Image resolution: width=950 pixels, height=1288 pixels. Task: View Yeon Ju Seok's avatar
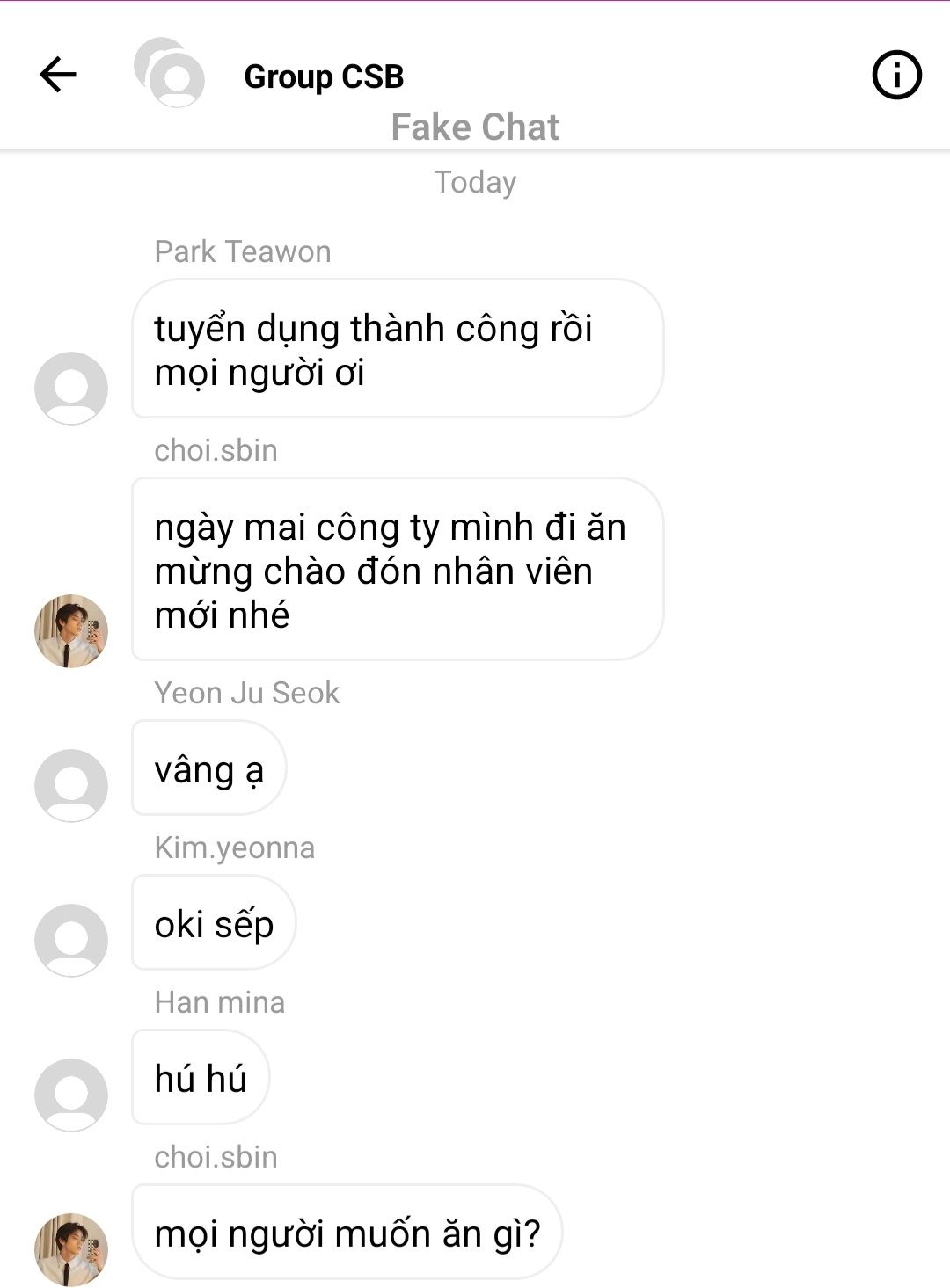71,785
